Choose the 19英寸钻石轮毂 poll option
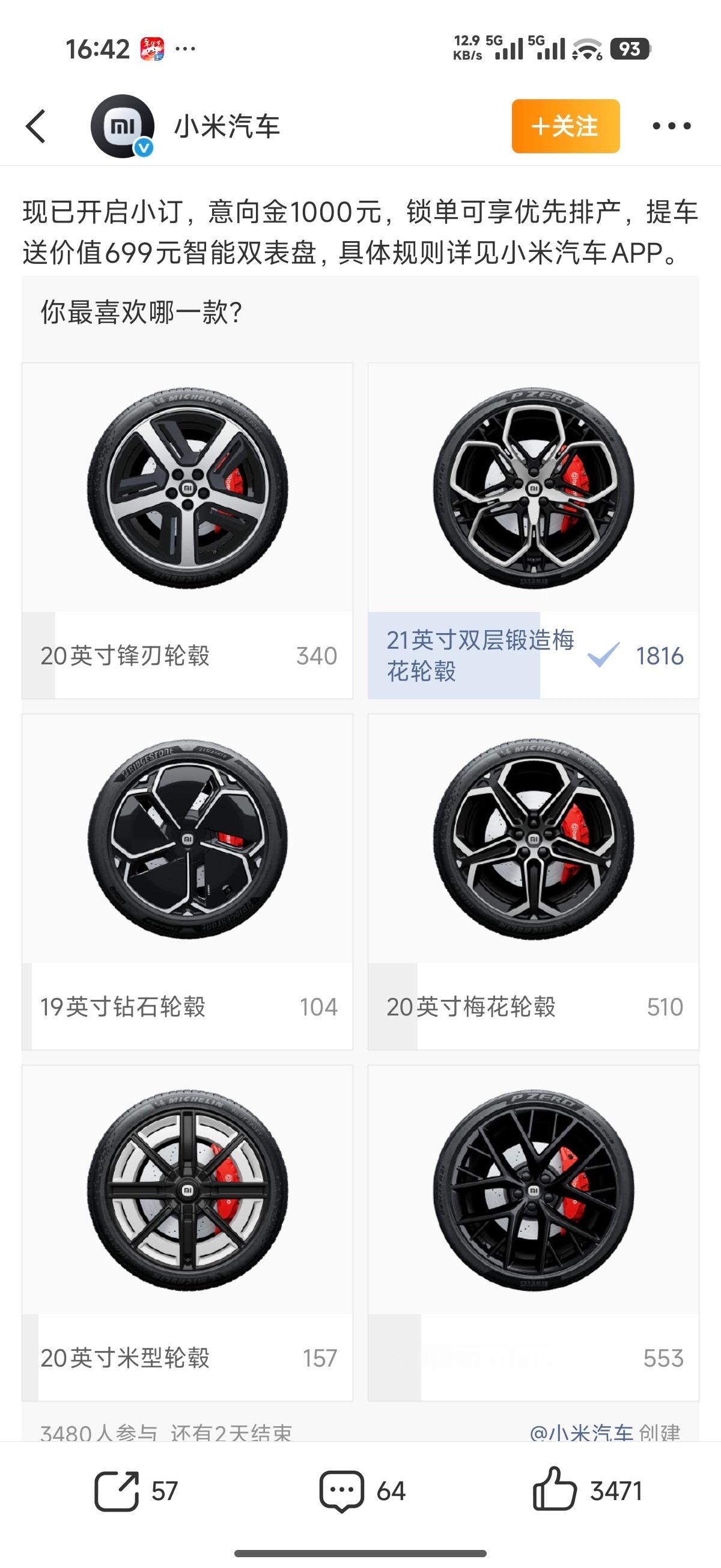Image resolution: width=721 pixels, height=1568 pixels. [x=187, y=1007]
